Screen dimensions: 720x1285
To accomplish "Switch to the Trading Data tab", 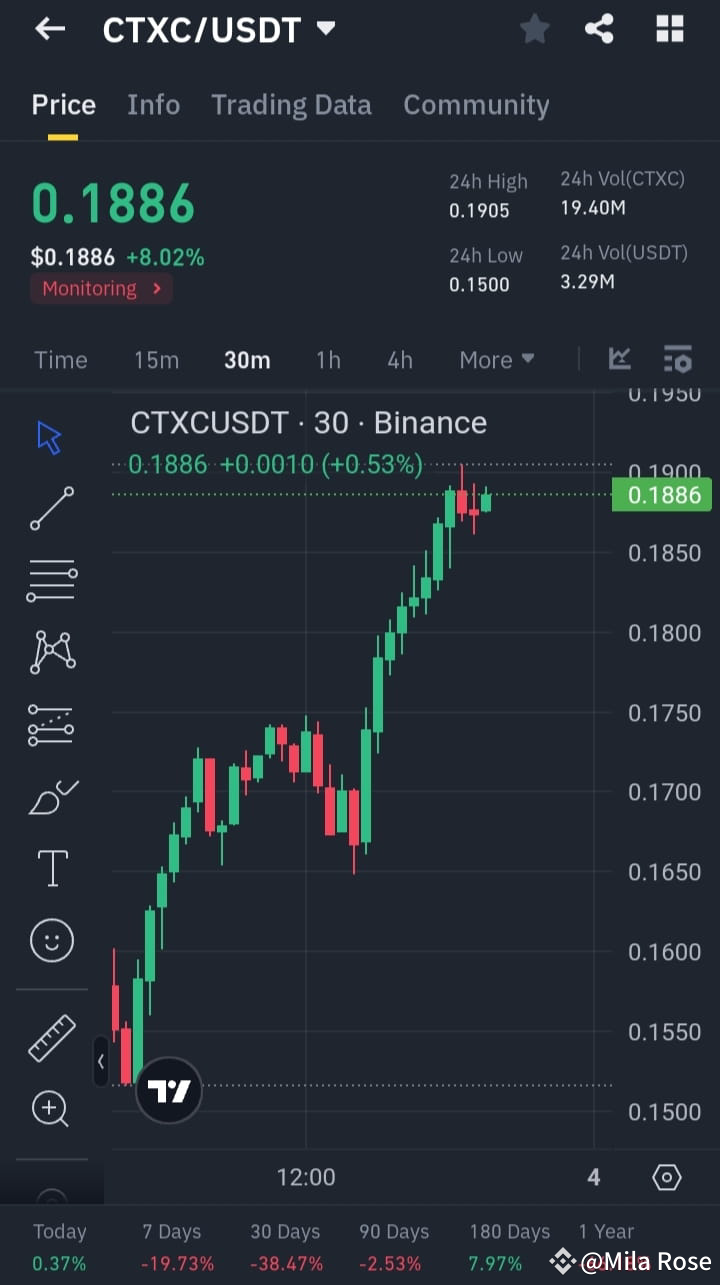I will 291,104.
